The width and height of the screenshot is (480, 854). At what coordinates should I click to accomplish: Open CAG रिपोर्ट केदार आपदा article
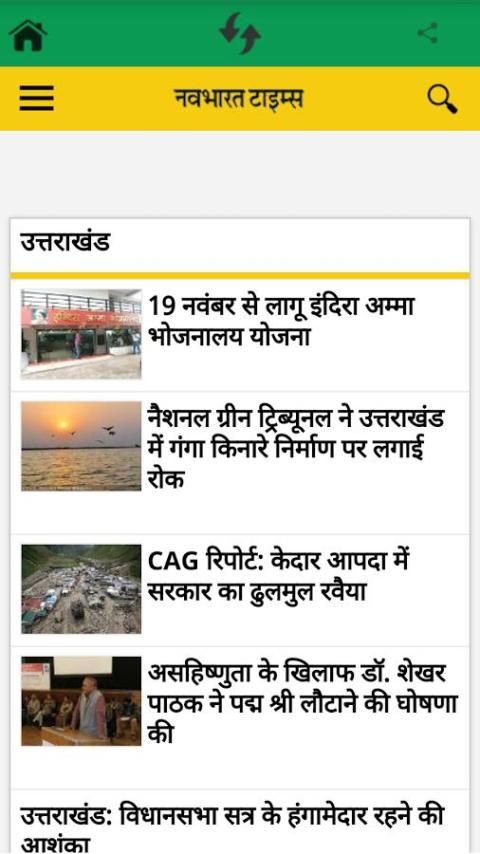pyautogui.click(x=240, y=590)
